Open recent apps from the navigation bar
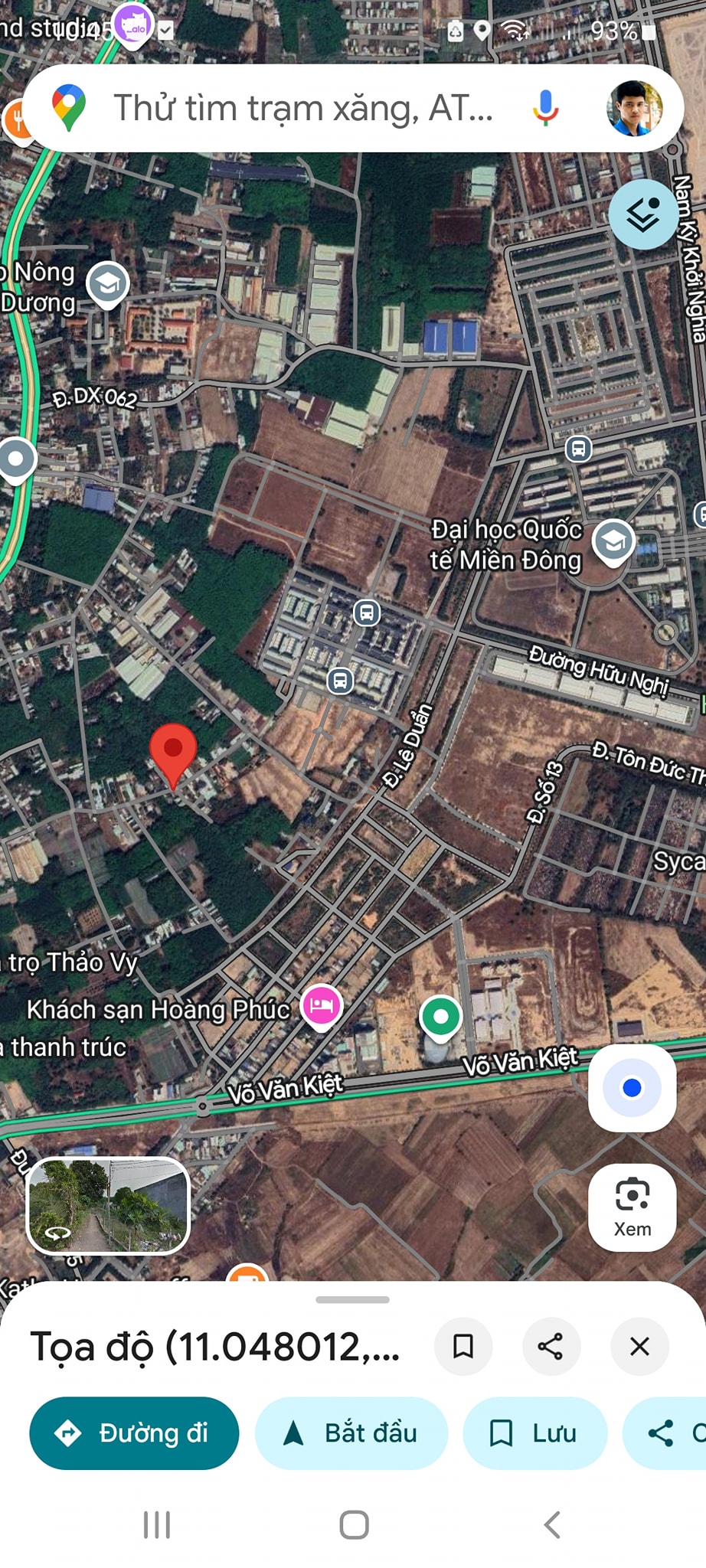 [x=157, y=1524]
